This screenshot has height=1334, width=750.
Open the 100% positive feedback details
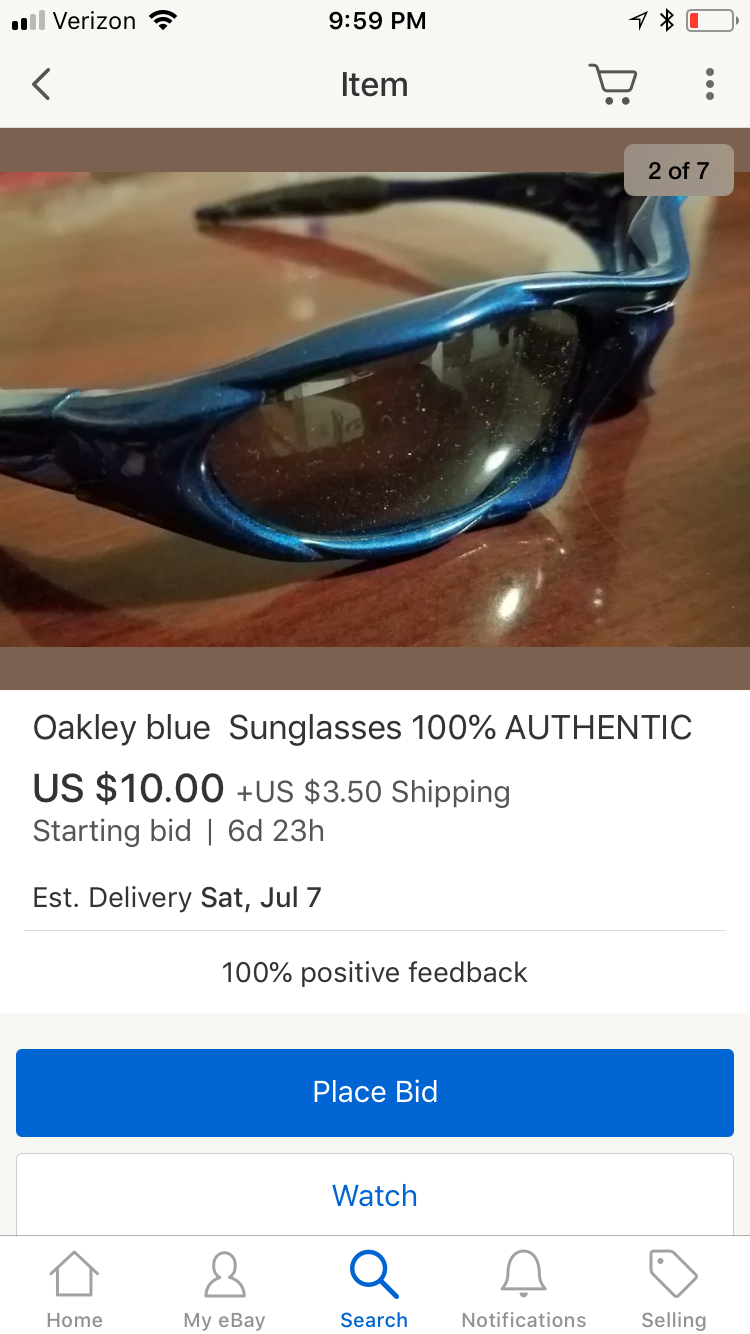point(375,972)
